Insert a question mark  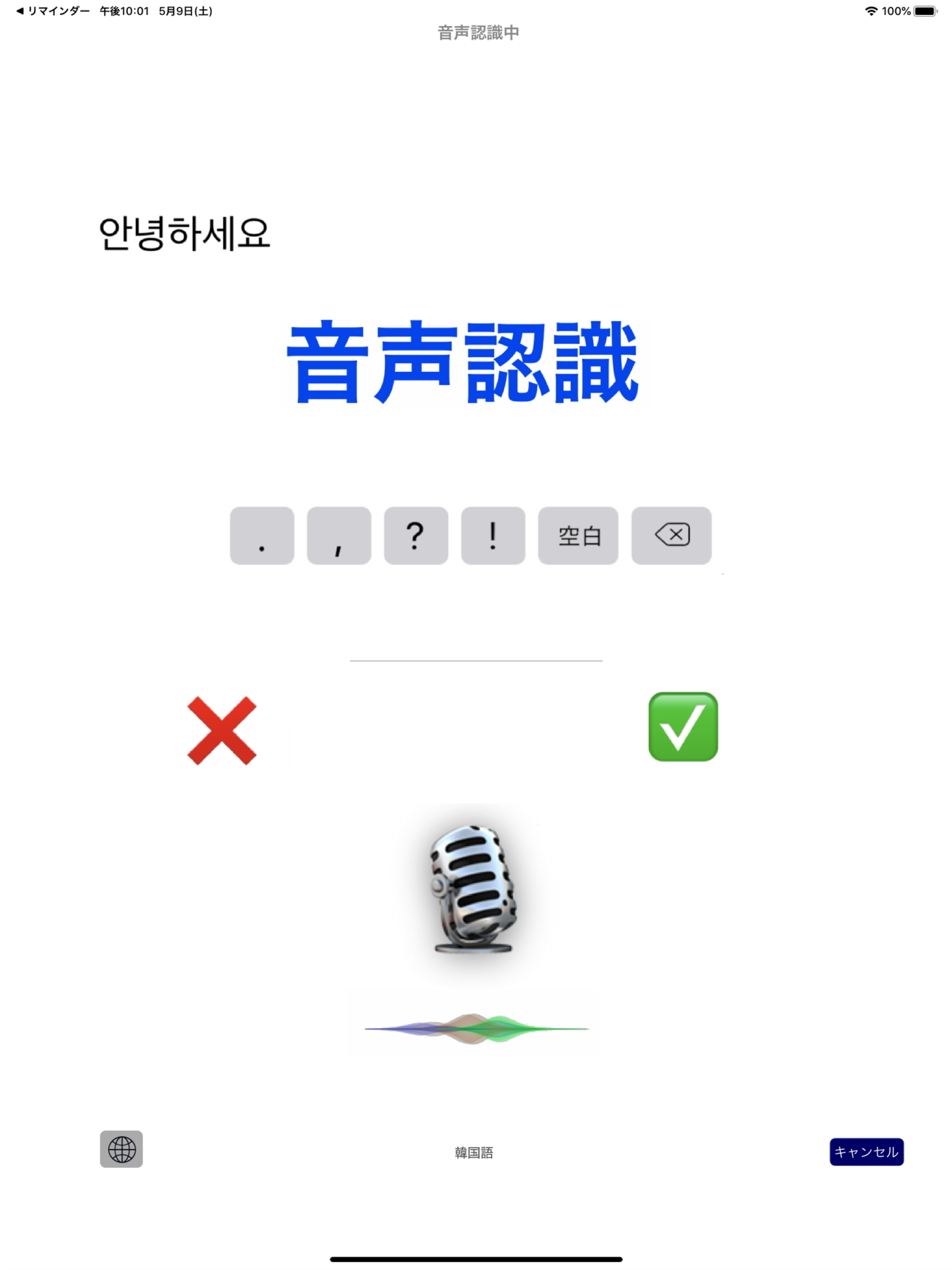pos(415,536)
